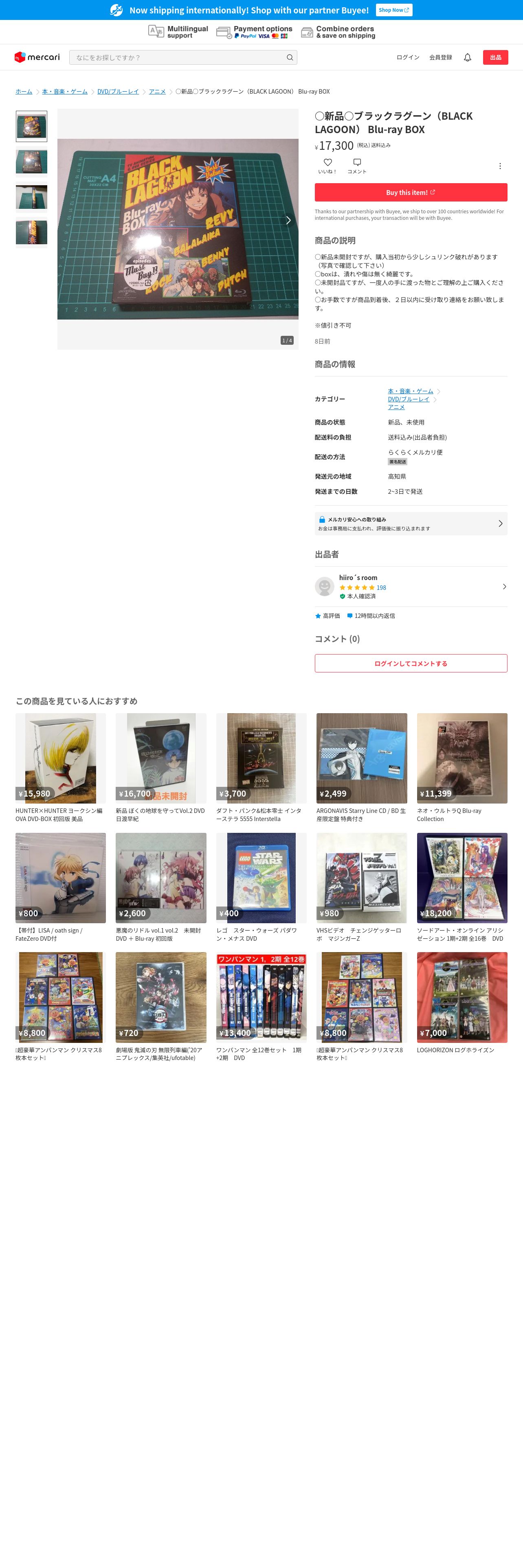Like this item with the heart icon

327,166
